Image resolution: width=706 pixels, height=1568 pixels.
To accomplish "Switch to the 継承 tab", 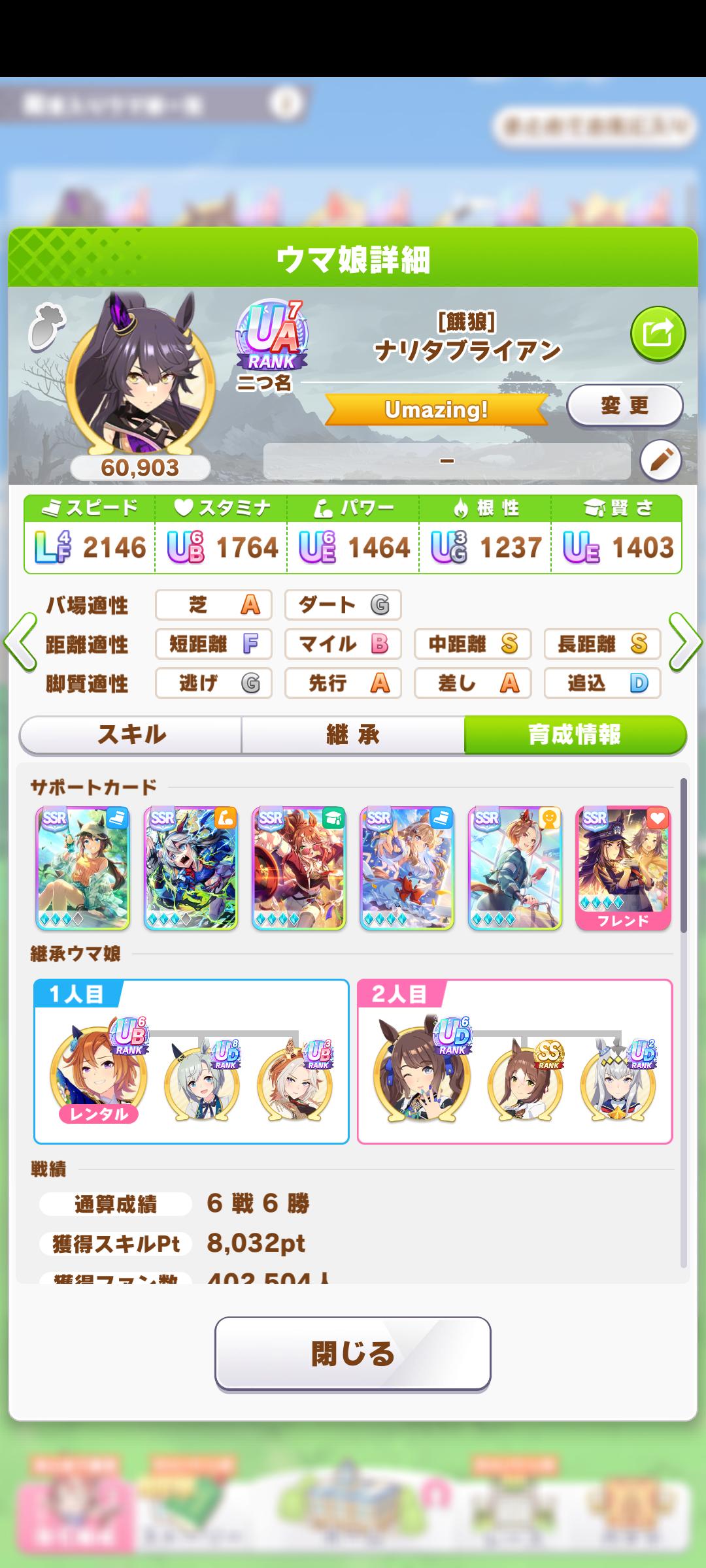I will pos(353,734).
